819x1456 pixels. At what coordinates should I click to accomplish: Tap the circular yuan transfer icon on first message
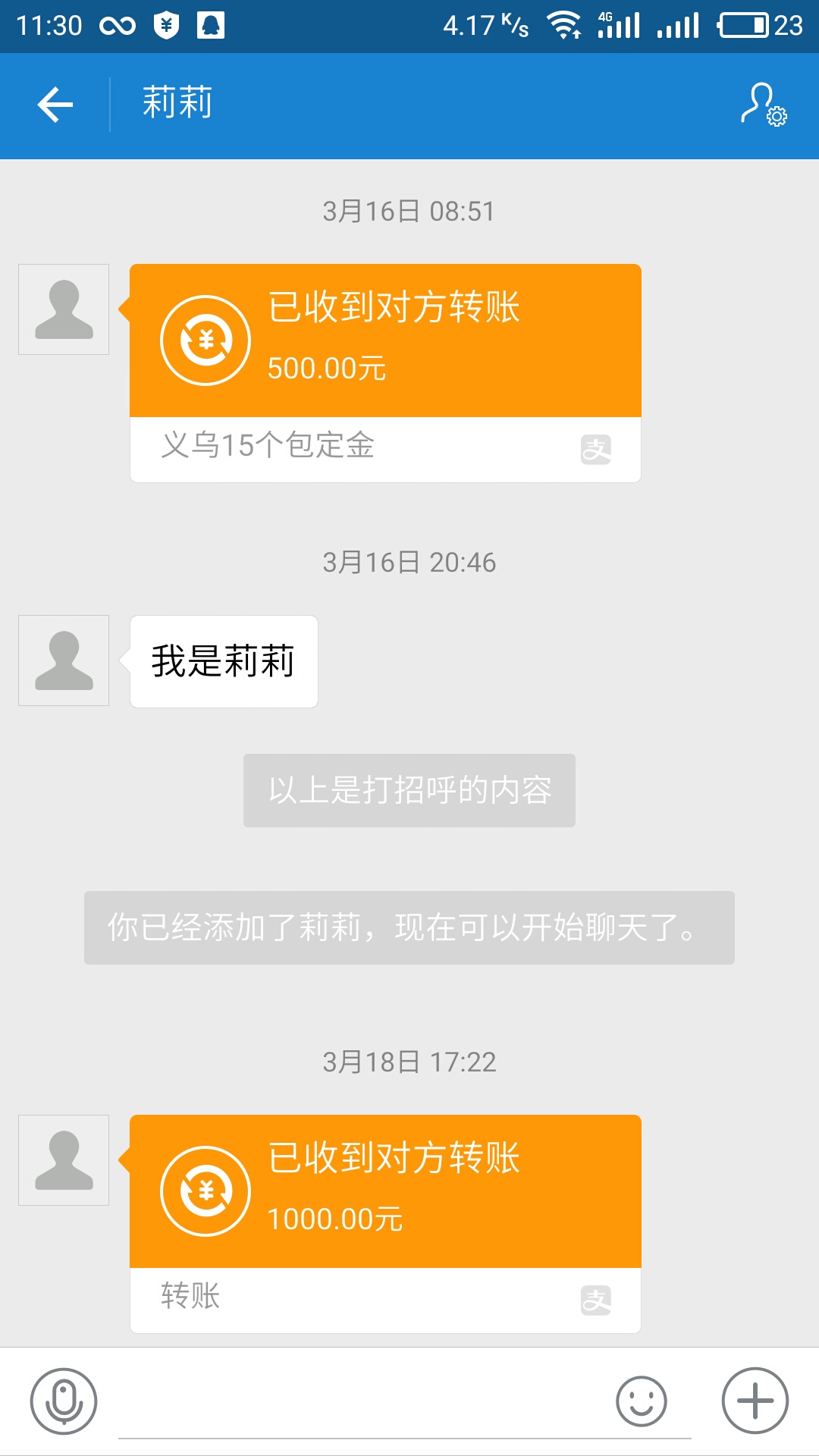click(205, 339)
